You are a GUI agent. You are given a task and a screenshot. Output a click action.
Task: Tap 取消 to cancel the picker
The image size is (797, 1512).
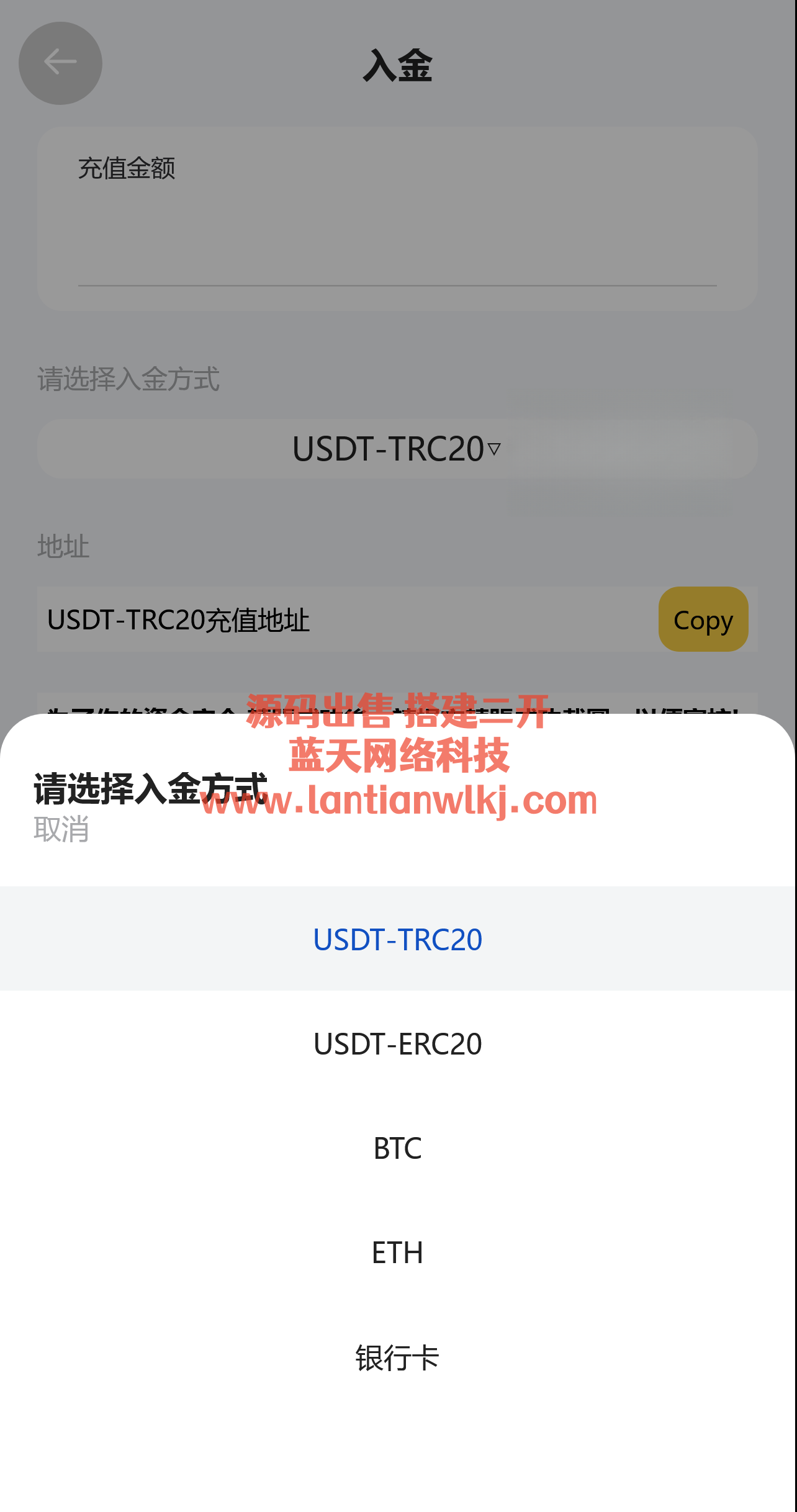(61, 829)
